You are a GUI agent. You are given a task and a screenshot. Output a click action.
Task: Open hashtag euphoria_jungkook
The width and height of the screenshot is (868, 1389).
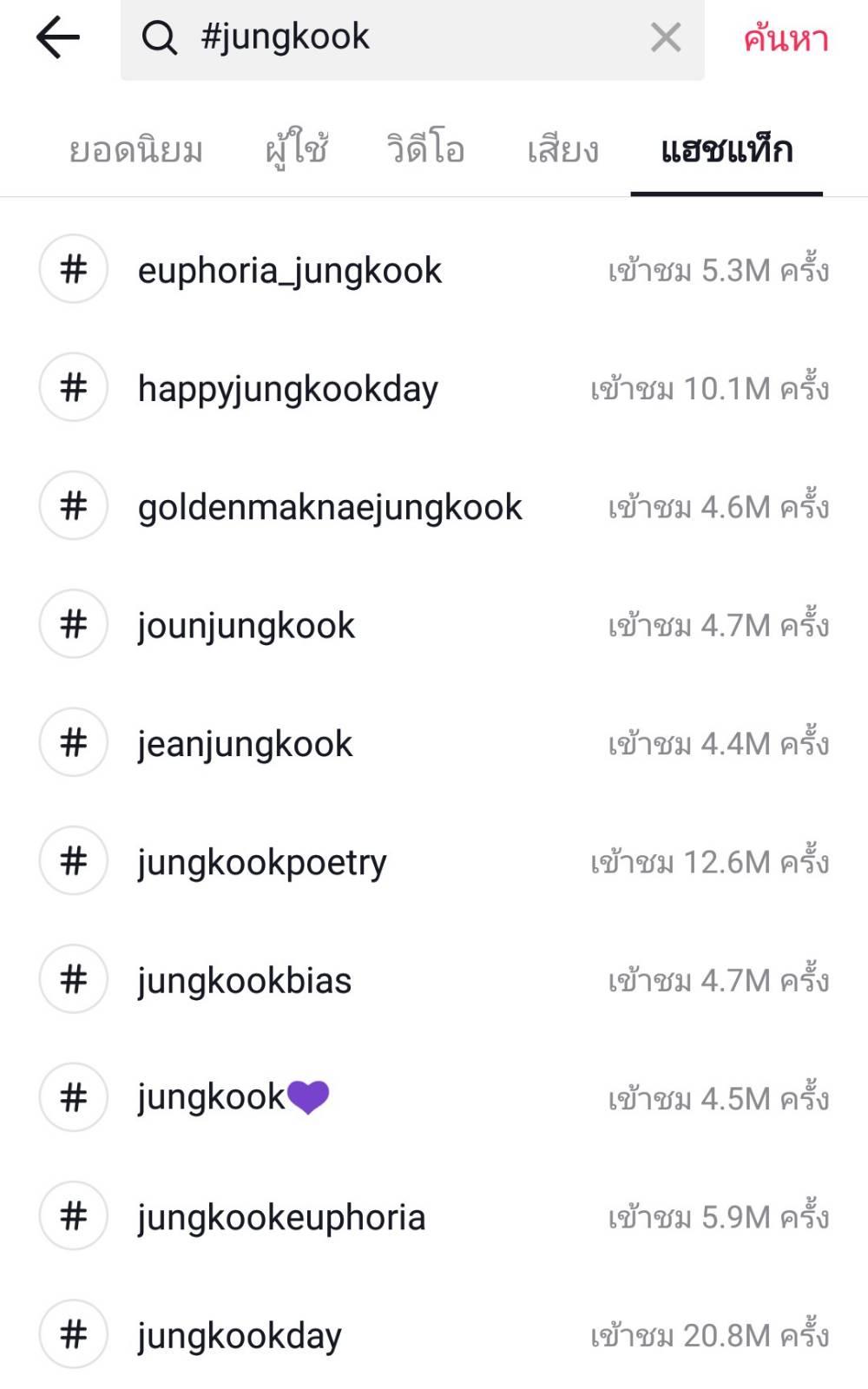(x=290, y=270)
